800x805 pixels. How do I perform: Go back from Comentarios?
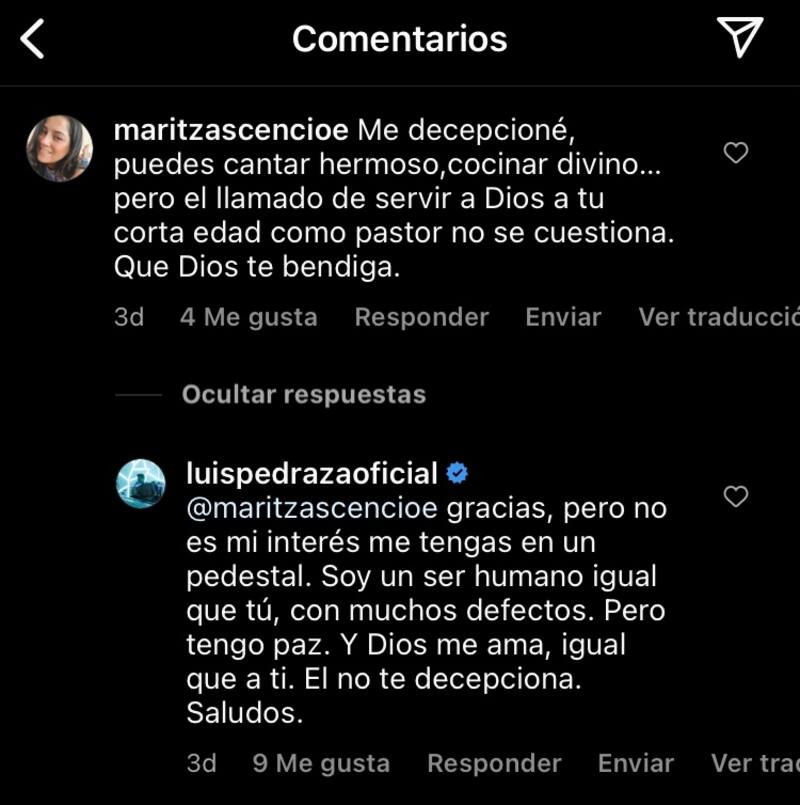[33, 39]
